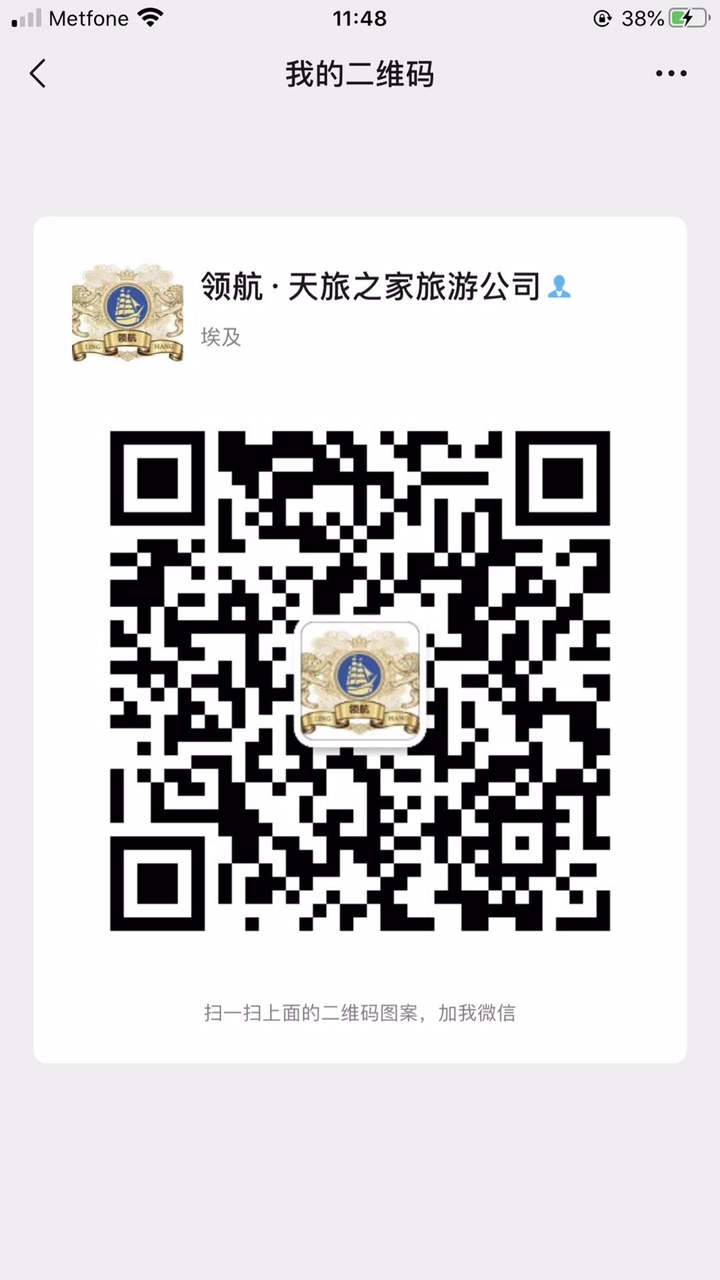Open the three-dot more options menu

pyautogui.click(x=671, y=73)
